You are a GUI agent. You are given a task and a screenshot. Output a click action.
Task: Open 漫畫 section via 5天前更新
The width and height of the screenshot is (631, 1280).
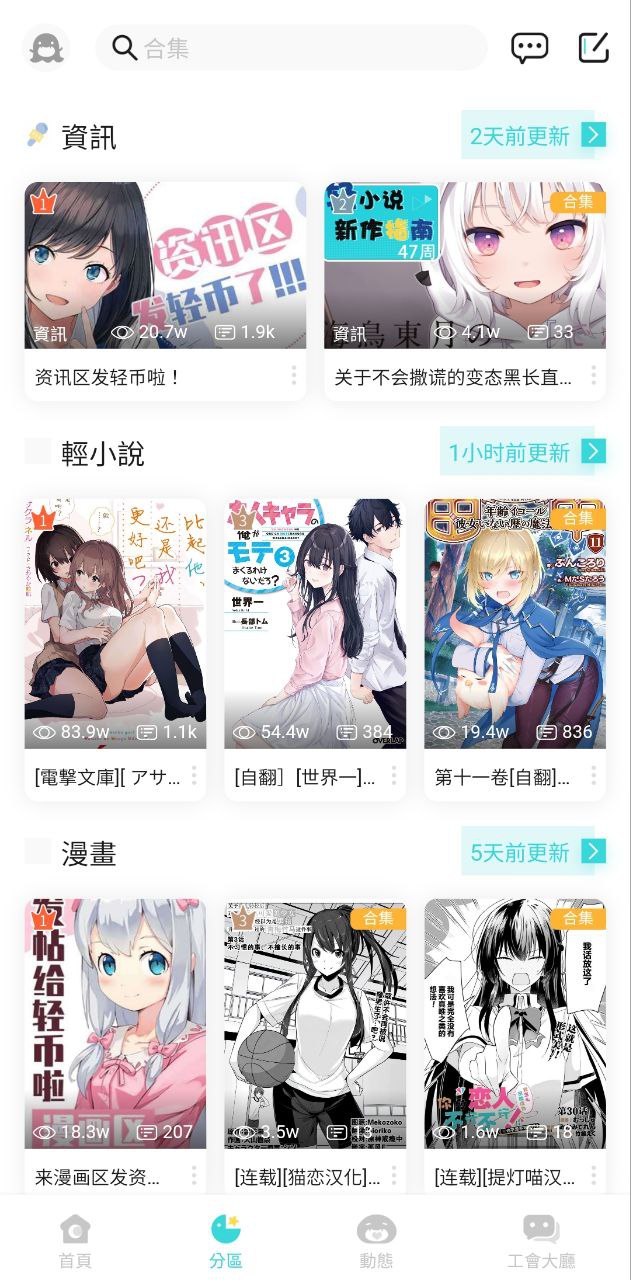[x=534, y=852]
